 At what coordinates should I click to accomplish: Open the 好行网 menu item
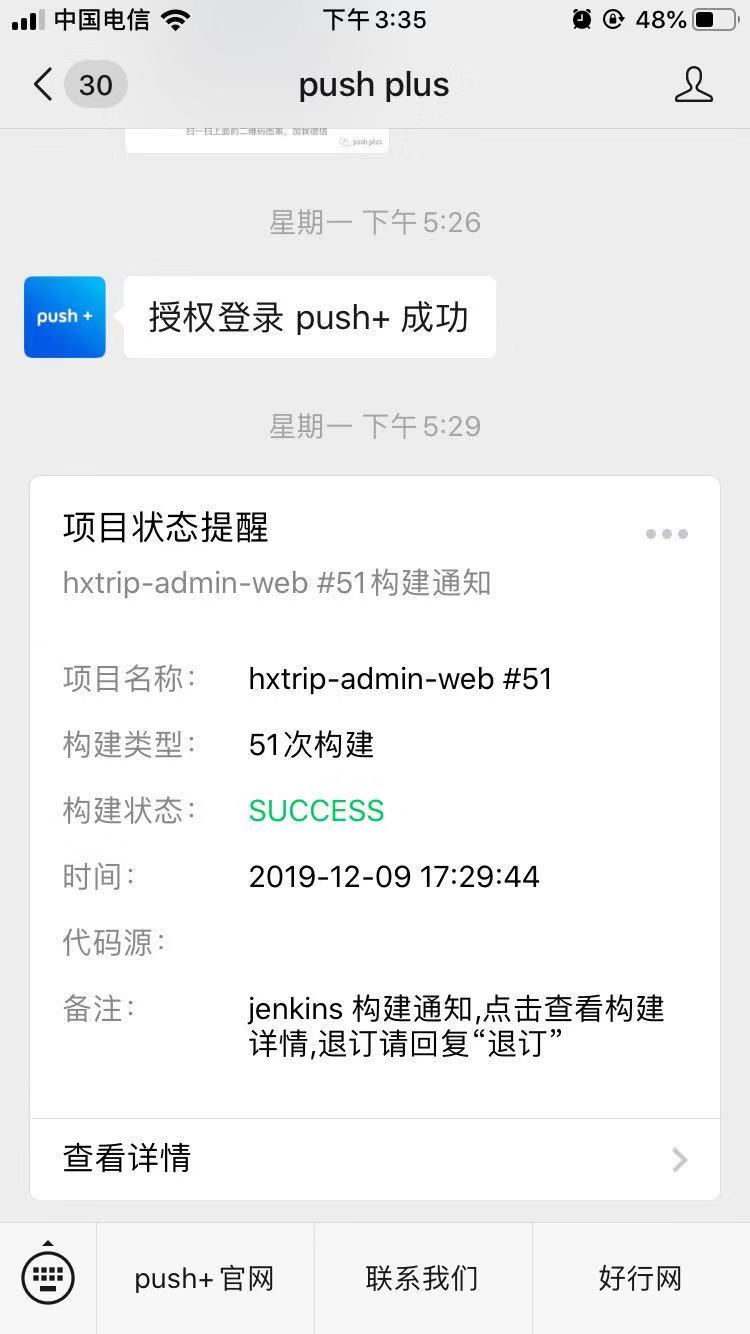click(x=641, y=1278)
